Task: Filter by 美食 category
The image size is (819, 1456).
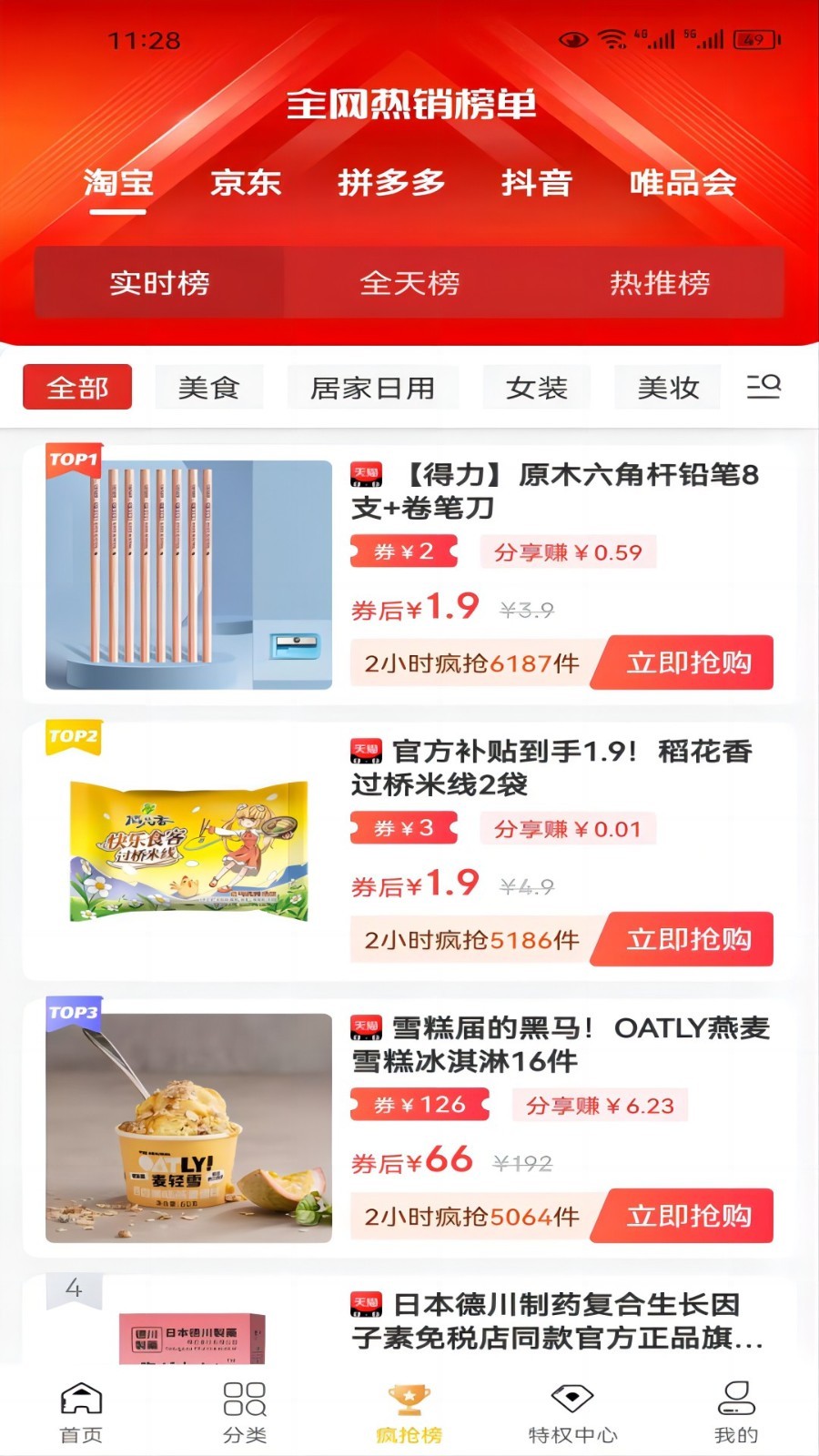Action: (209, 388)
